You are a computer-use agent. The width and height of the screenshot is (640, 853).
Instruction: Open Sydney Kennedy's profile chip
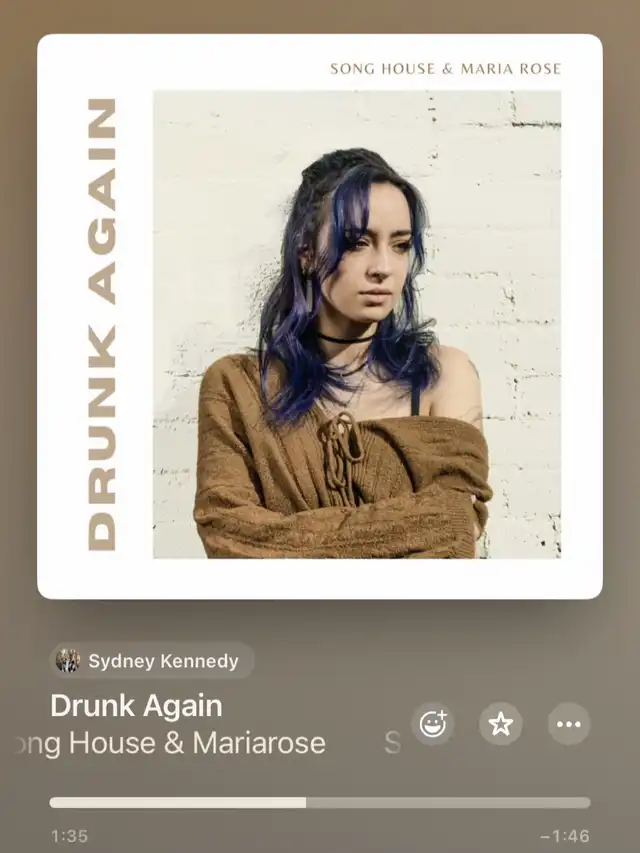[x=152, y=661]
